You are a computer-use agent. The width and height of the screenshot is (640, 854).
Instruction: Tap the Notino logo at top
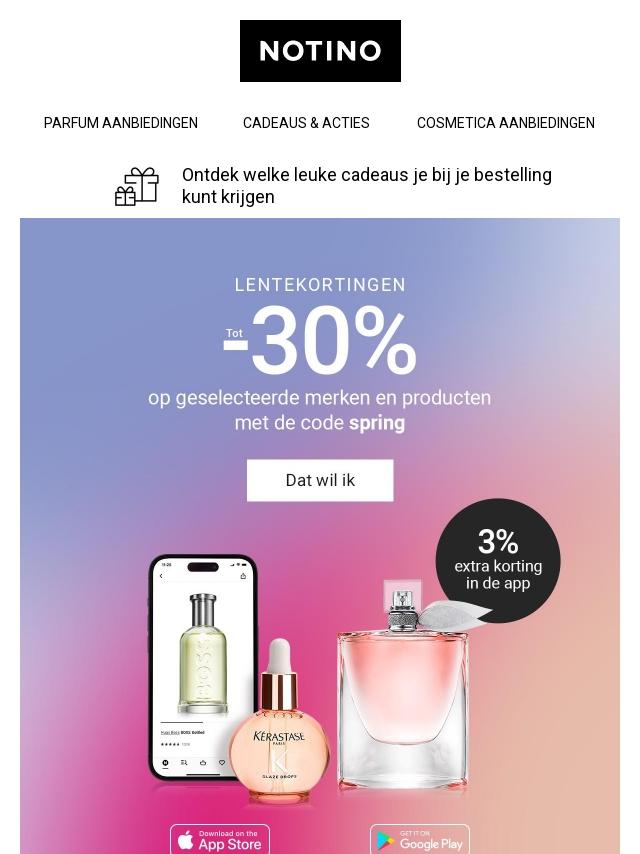[x=320, y=51]
